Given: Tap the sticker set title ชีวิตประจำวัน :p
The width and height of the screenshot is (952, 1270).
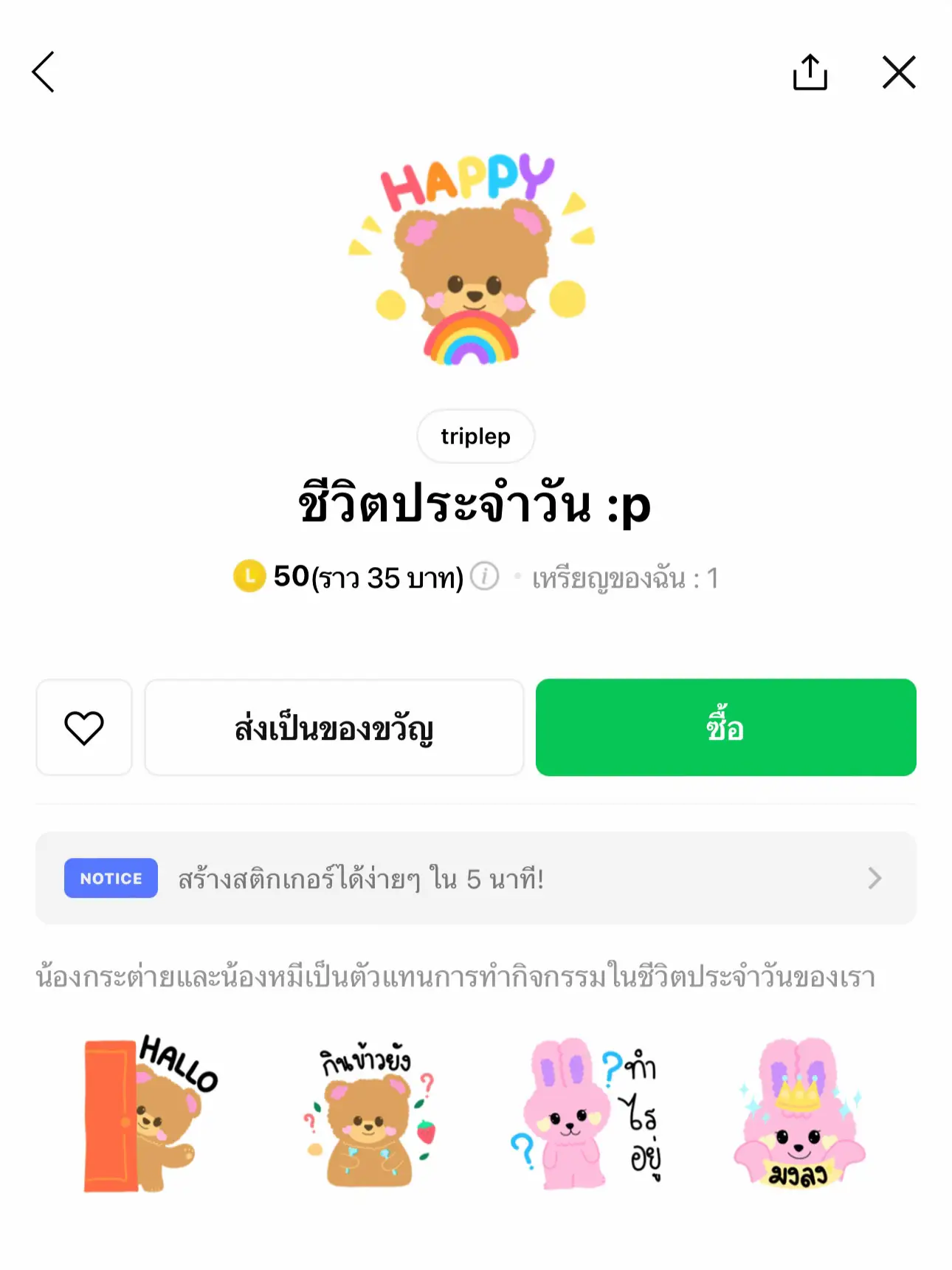Looking at the screenshot, I should tap(475, 505).
